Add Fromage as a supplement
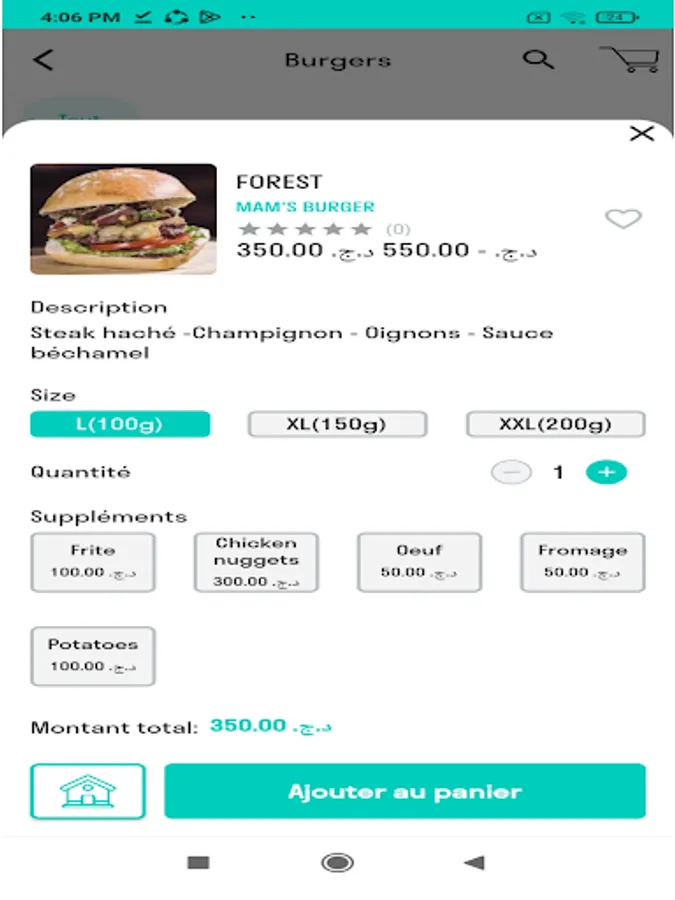 582,561
